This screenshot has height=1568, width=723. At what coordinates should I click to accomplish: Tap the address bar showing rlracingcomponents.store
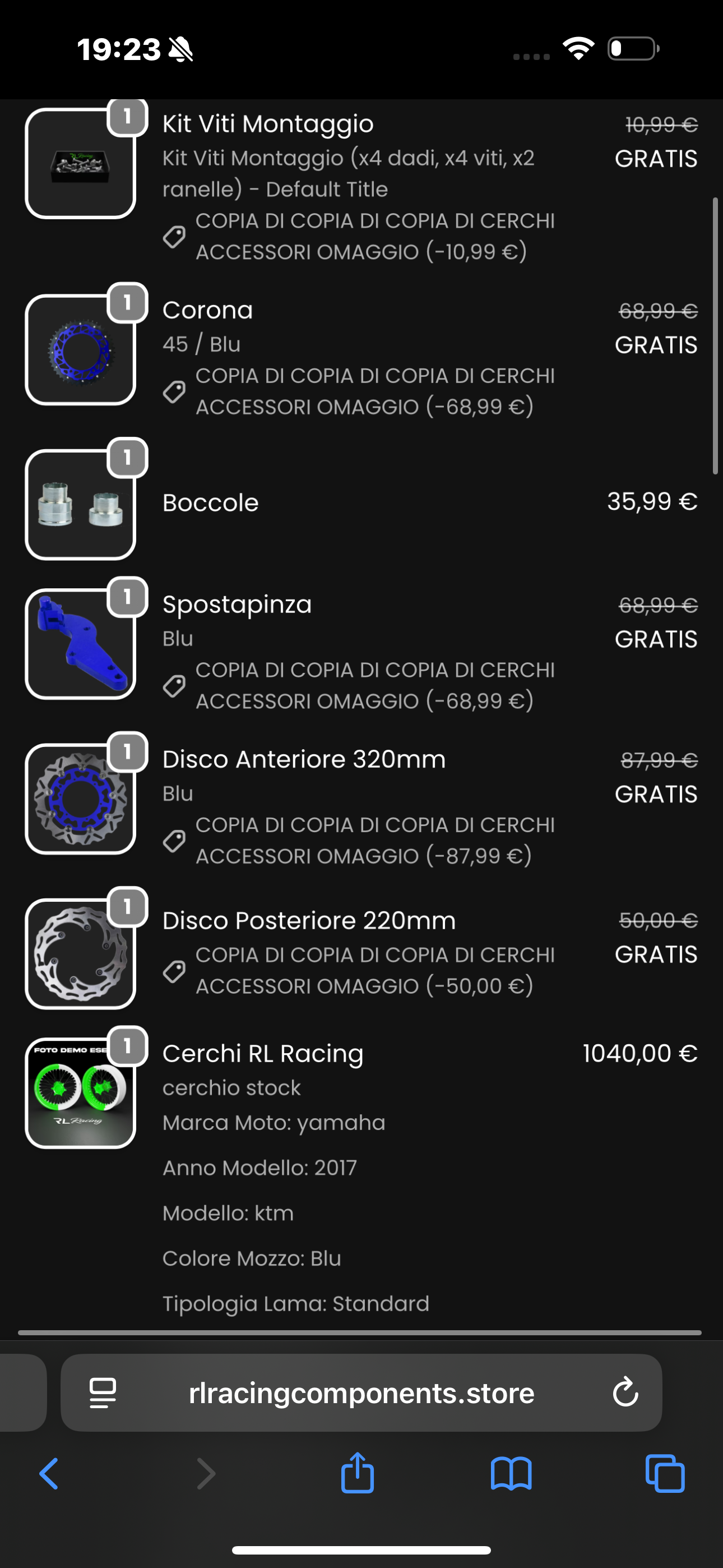tap(361, 1393)
